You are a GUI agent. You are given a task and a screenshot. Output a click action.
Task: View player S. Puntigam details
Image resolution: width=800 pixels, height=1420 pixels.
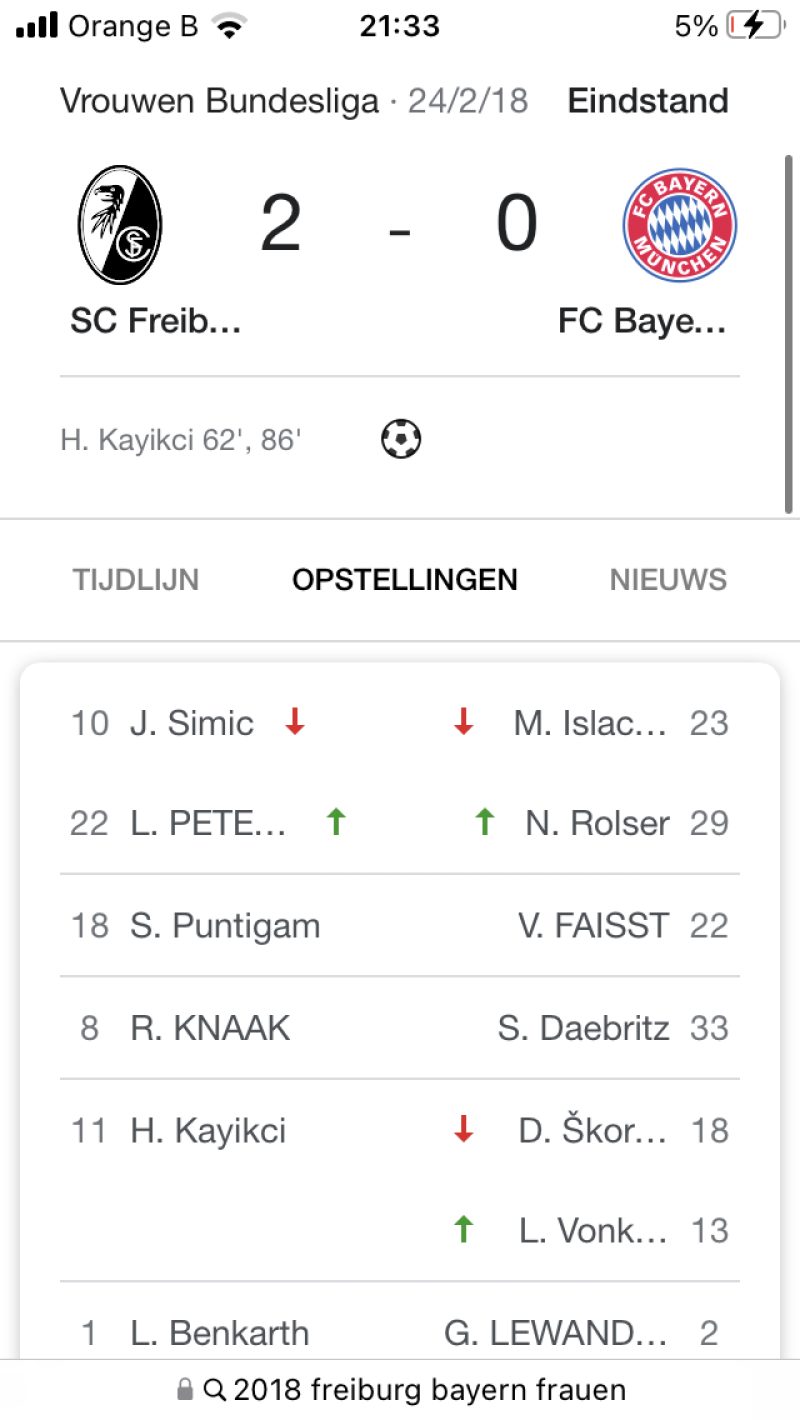coord(225,926)
